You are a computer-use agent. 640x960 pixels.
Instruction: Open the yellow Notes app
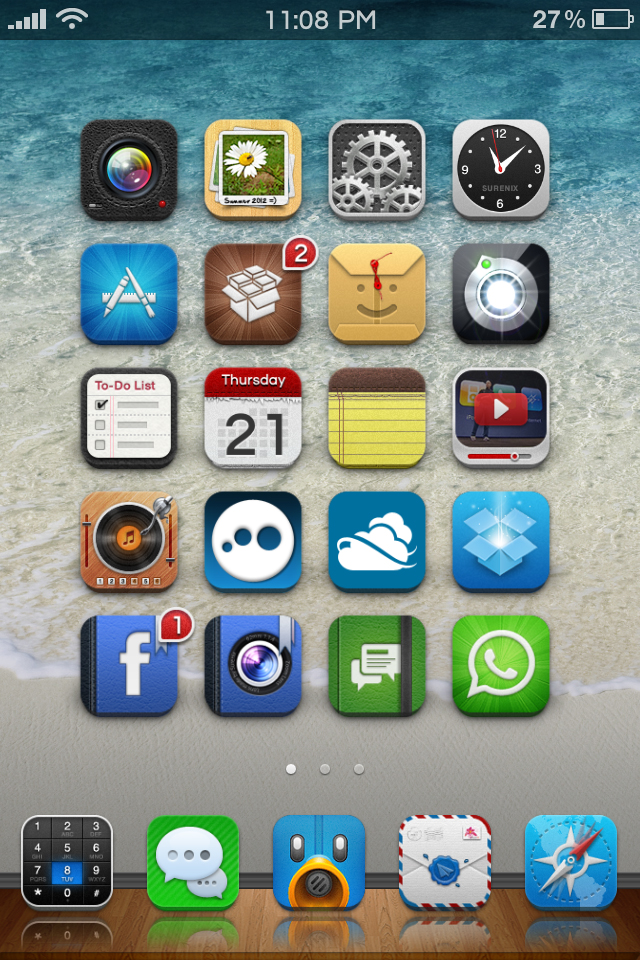[377, 418]
